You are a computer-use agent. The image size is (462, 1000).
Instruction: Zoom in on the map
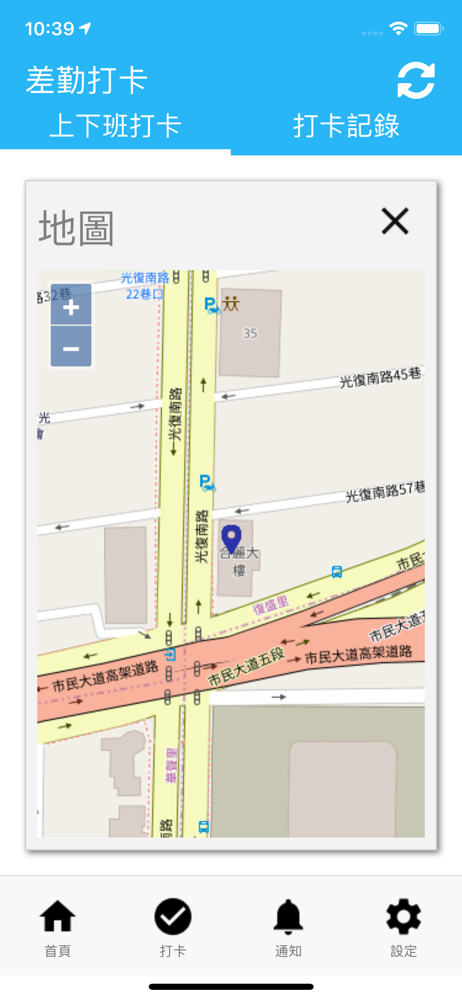pos(71,305)
